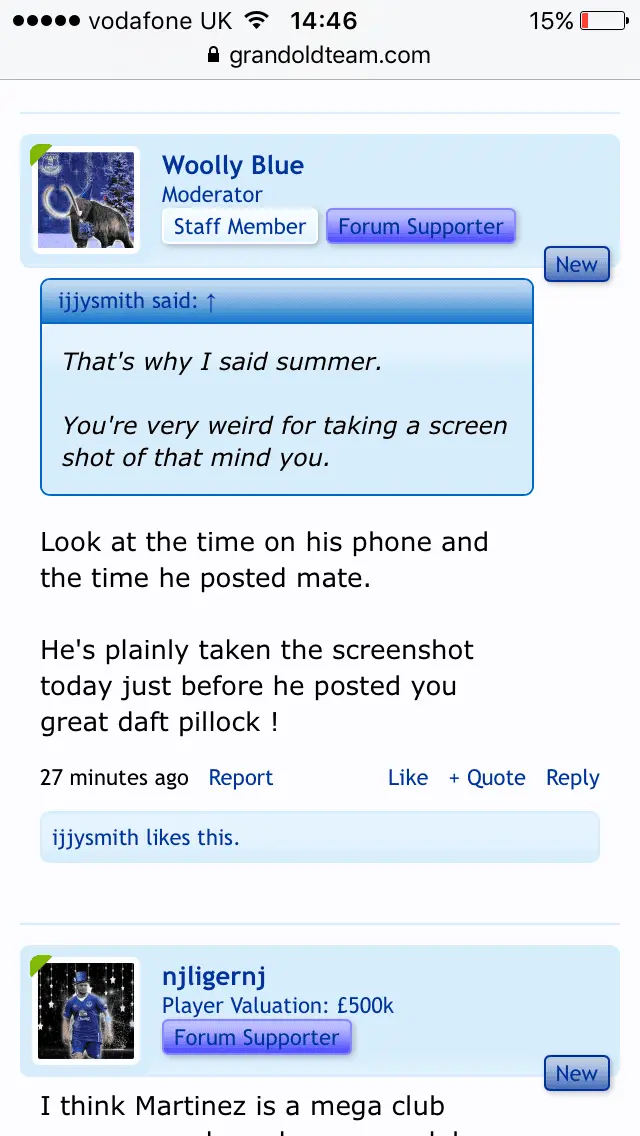Jump to quoted ijjysmith post via arrow
Image resolution: width=640 pixels, height=1136 pixels.
pyautogui.click(x=210, y=301)
